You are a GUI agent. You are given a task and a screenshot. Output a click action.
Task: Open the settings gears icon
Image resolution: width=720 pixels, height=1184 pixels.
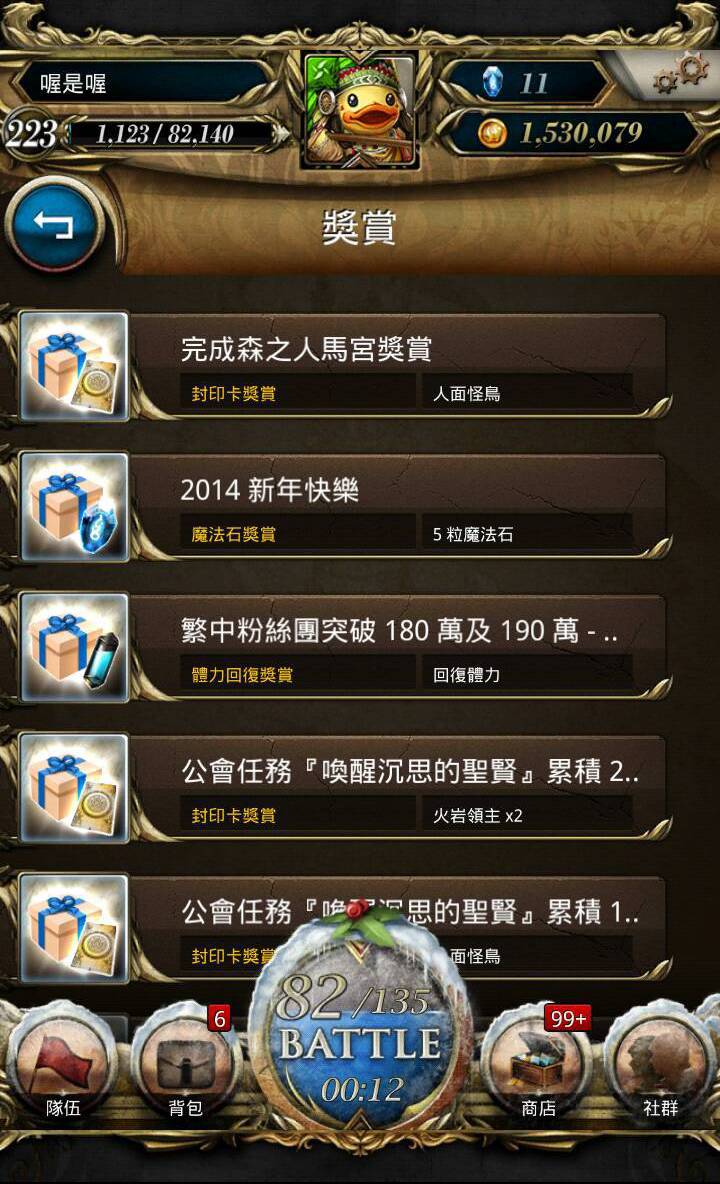tap(682, 74)
